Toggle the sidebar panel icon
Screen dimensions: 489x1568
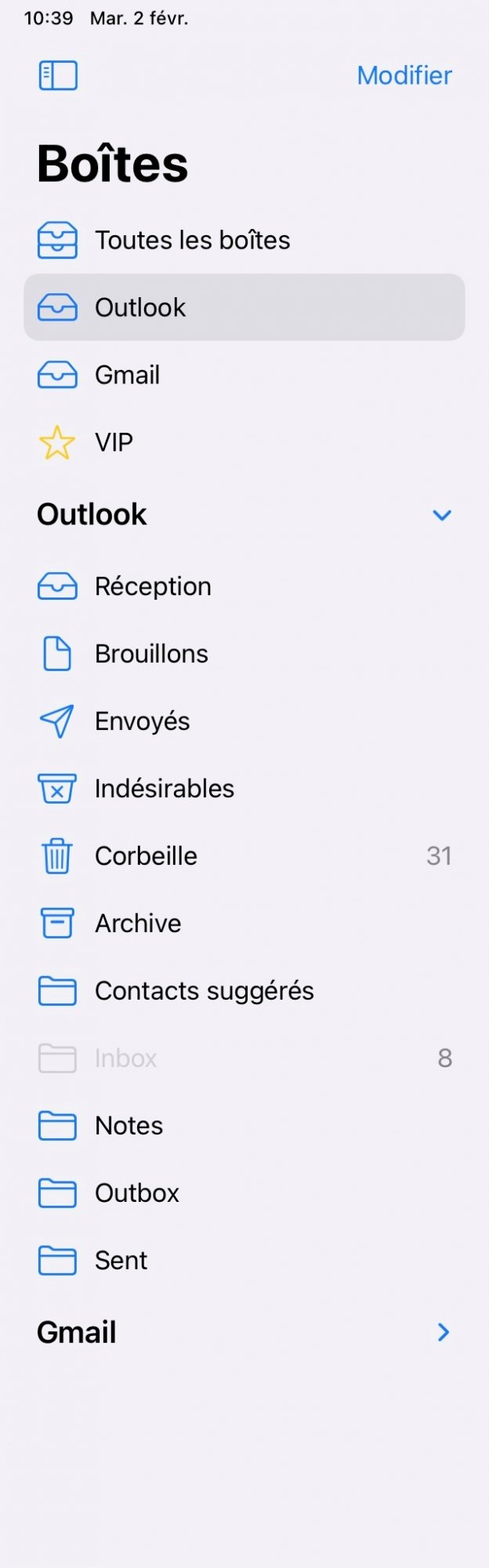[58, 75]
